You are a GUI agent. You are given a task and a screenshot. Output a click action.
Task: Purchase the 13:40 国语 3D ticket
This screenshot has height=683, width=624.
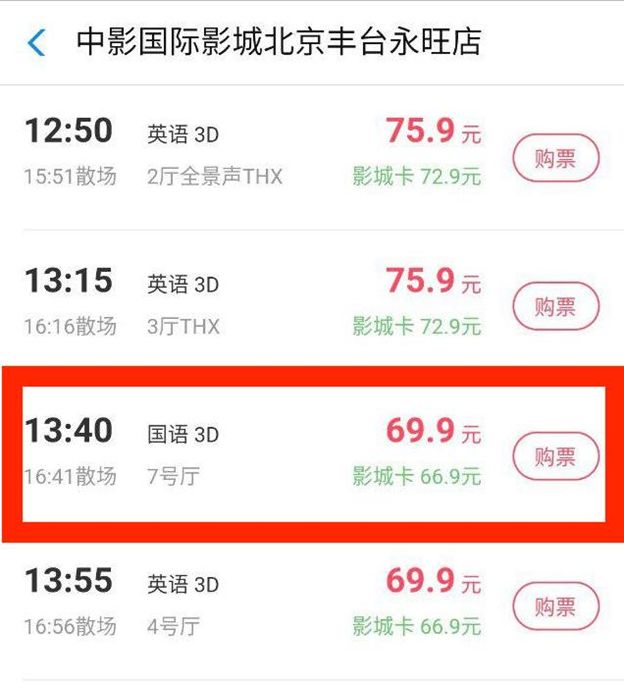555,457
